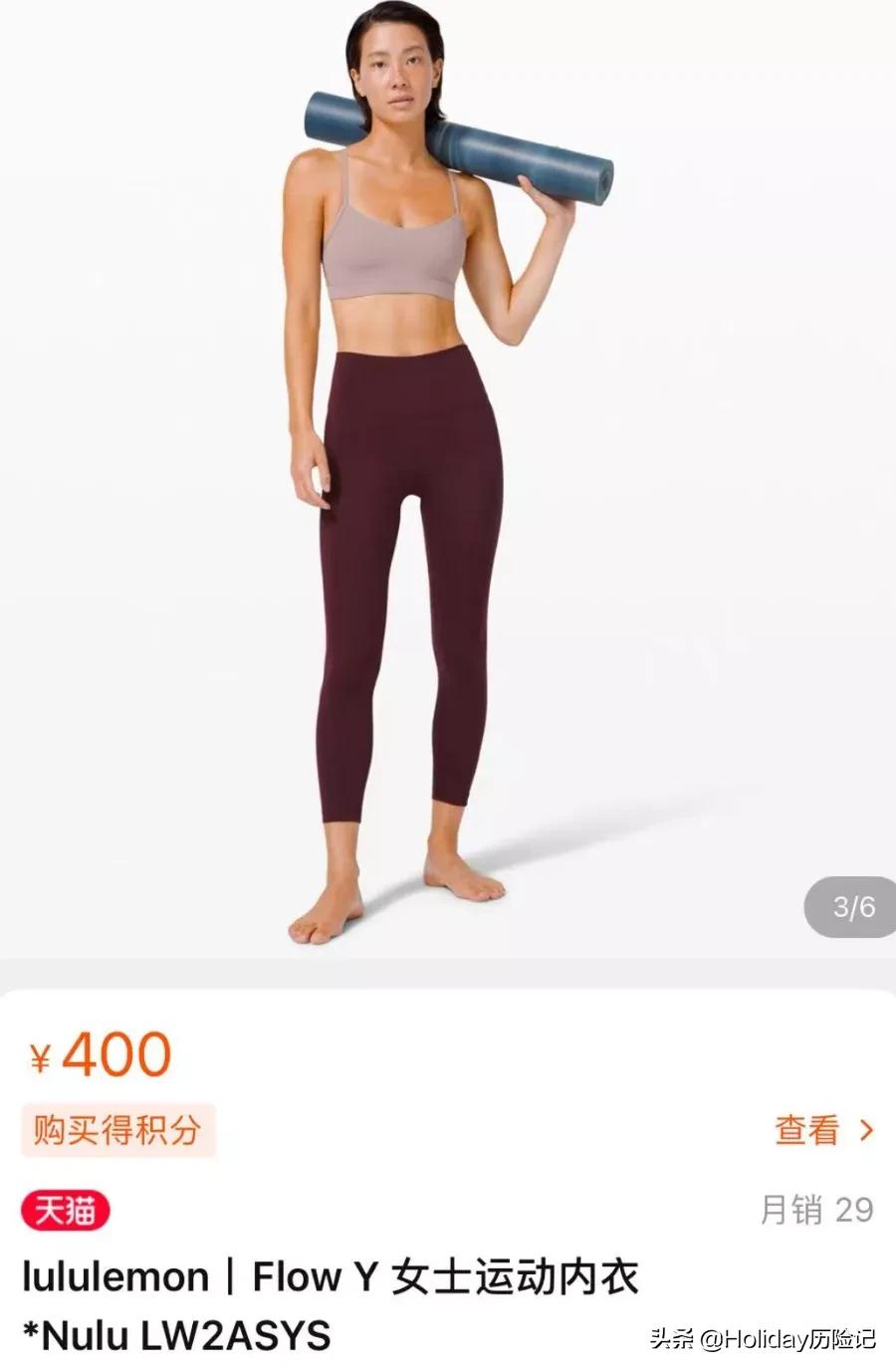The width and height of the screenshot is (896, 1370).
Task: Click the lululemon brand name in the title
Action: pyautogui.click(x=114, y=1275)
